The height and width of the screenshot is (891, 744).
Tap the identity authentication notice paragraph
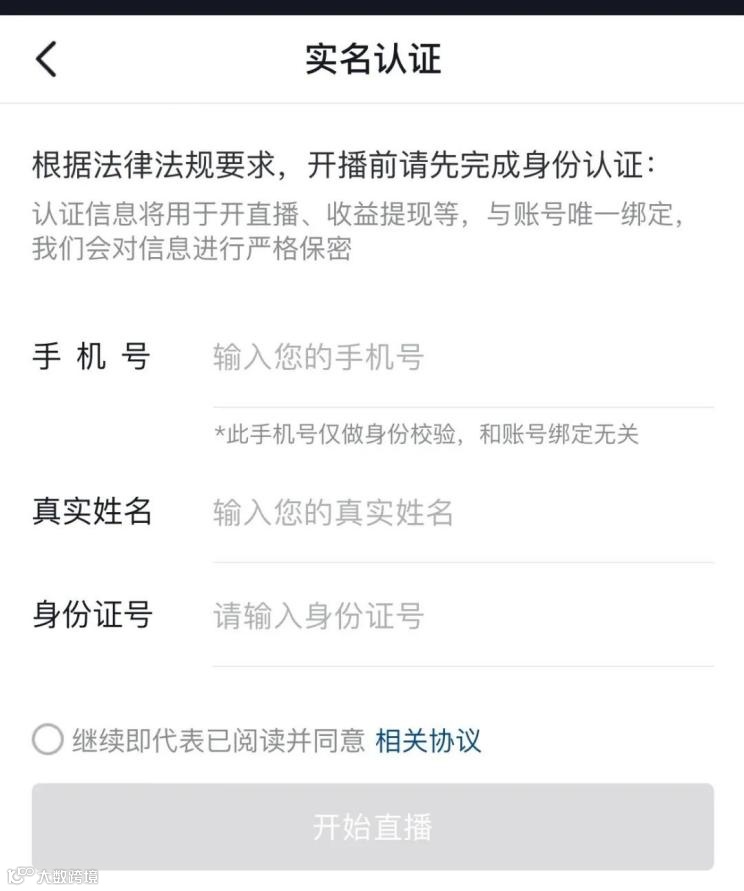pyautogui.click(x=358, y=199)
